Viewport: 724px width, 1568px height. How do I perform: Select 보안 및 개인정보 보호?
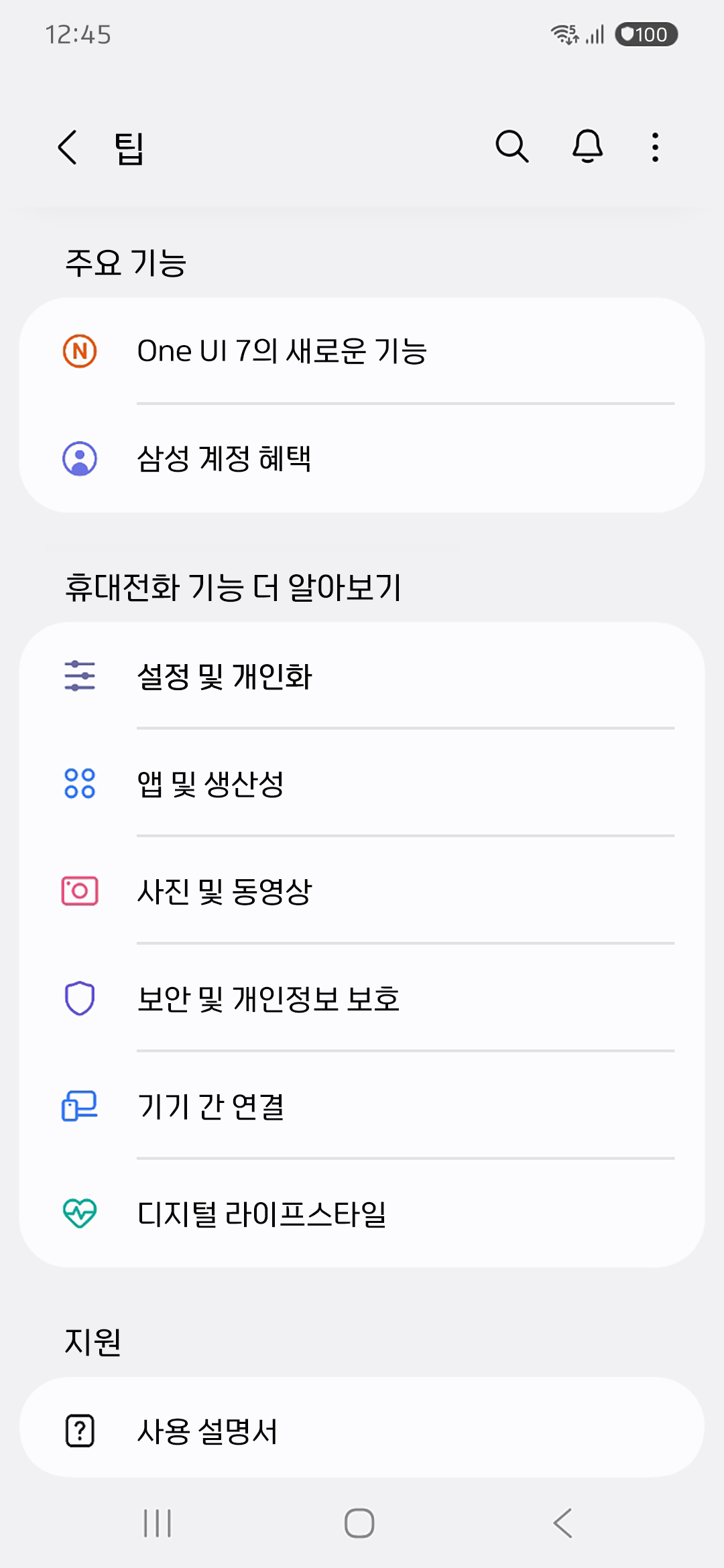click(362, 998)
